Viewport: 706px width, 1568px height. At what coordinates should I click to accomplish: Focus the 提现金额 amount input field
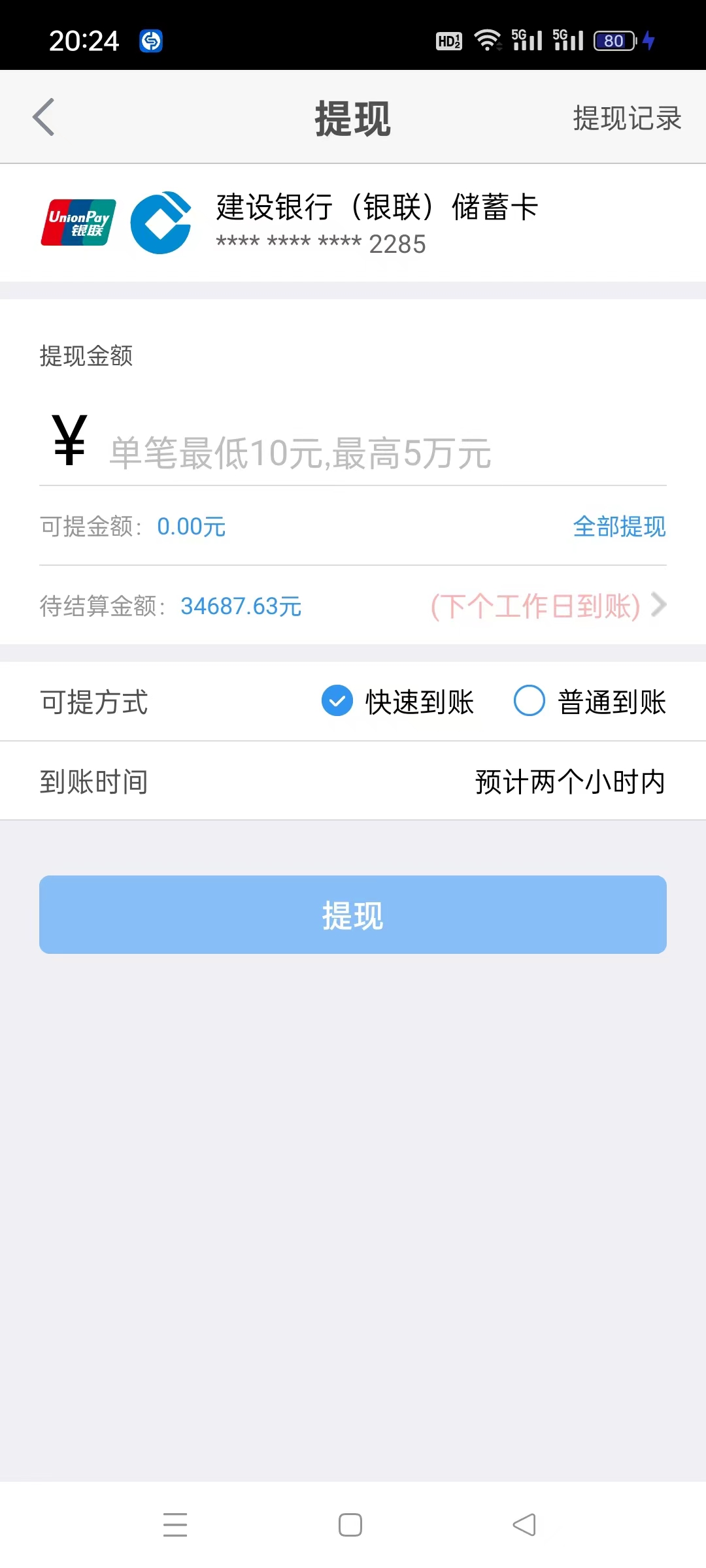[x=387, y=452]
